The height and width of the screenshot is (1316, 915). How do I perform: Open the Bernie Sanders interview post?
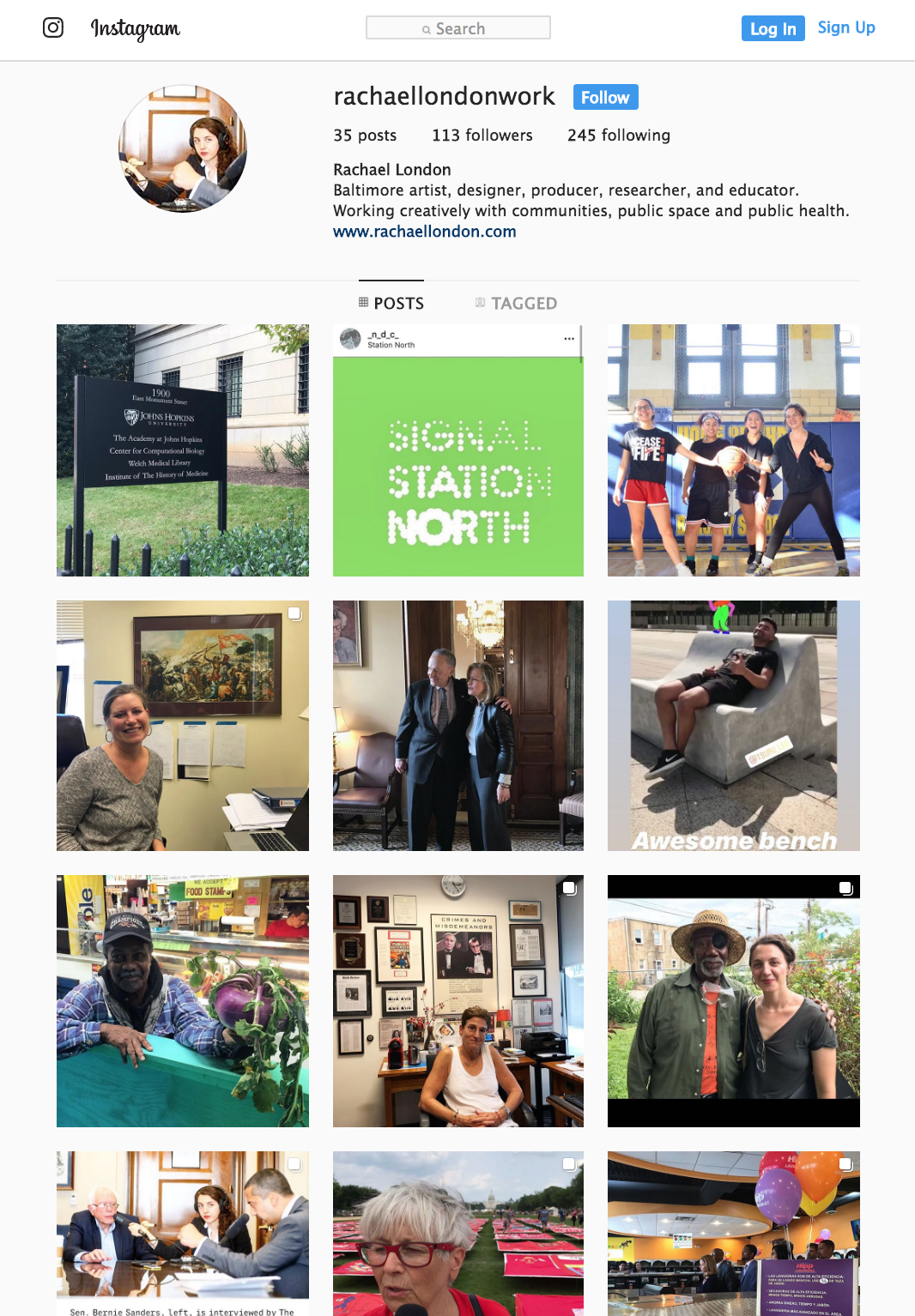click(x=183, y=1233)
